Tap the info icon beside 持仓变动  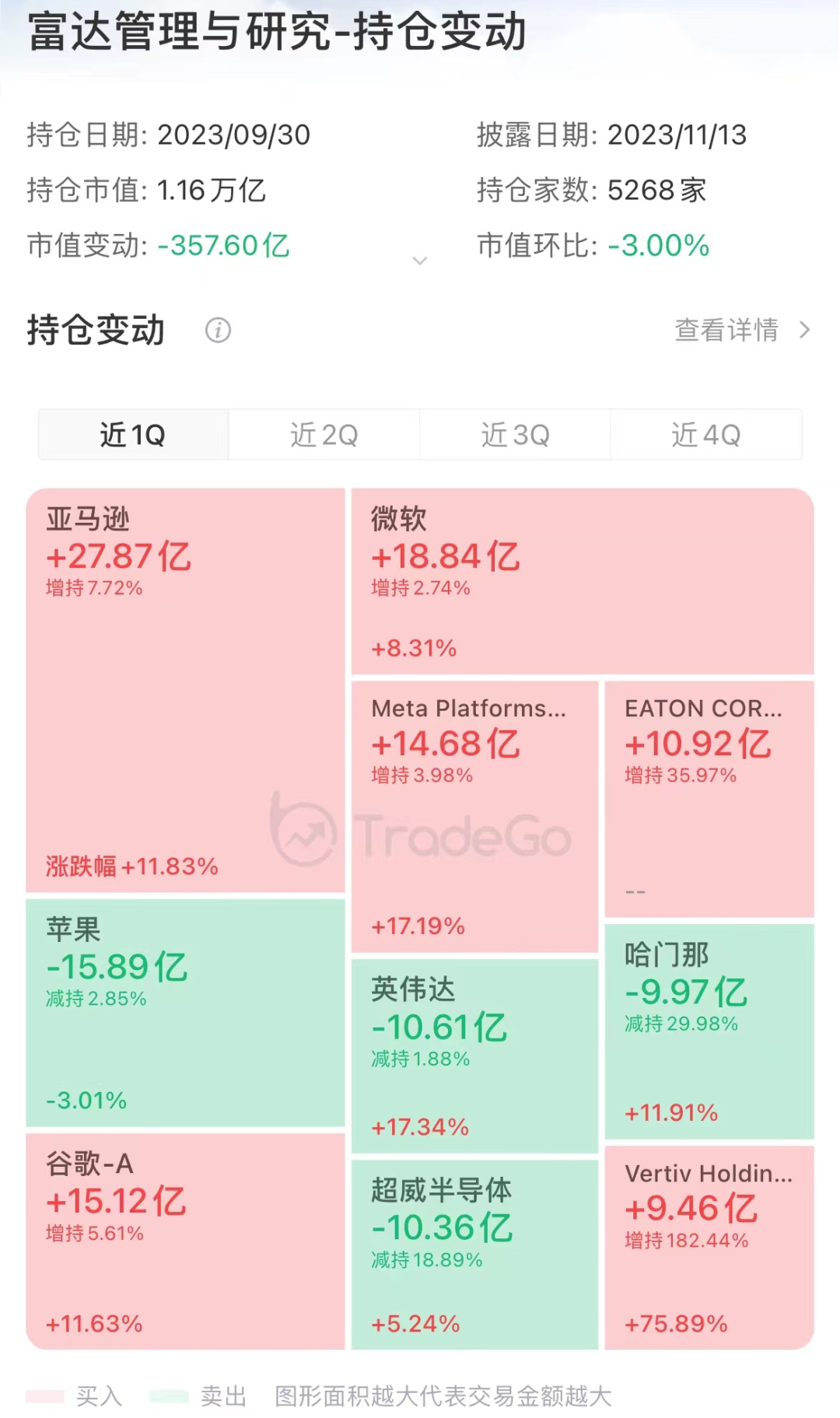[218, 331]
